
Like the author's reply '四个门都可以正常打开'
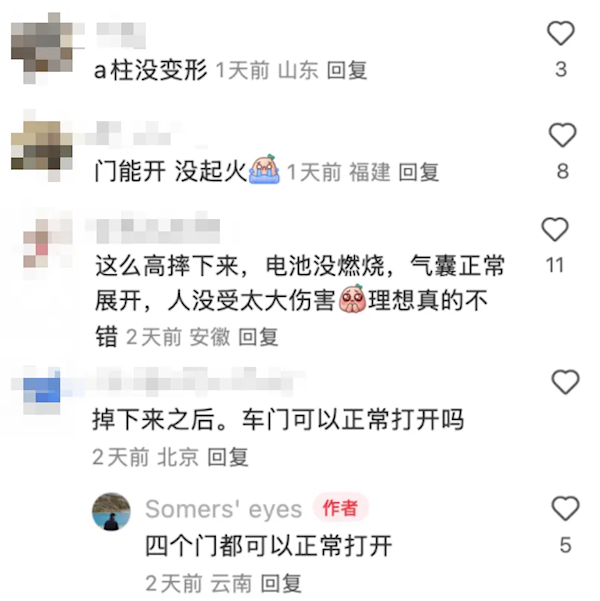click(x=565, y=509)
